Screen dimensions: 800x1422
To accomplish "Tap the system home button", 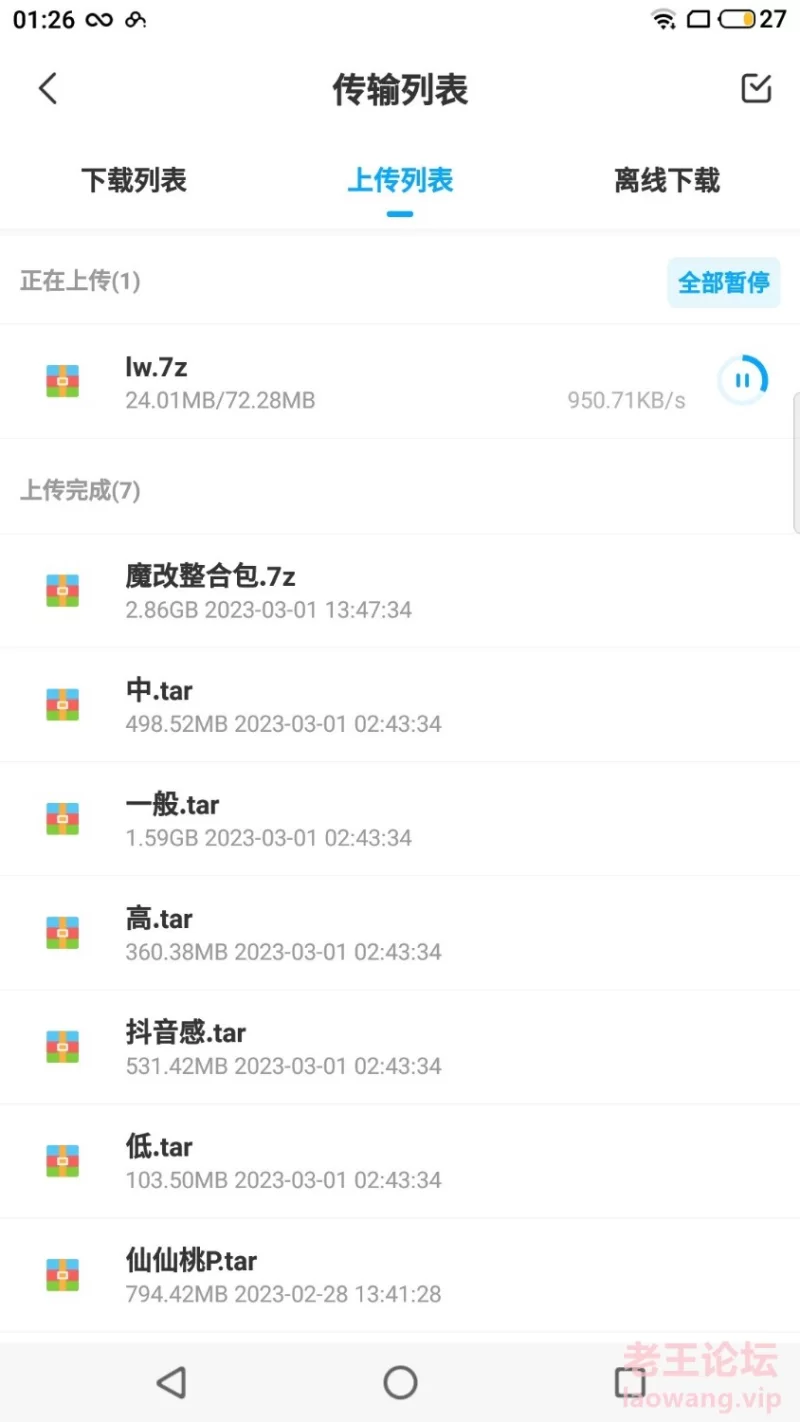I will pos(400,1382).
